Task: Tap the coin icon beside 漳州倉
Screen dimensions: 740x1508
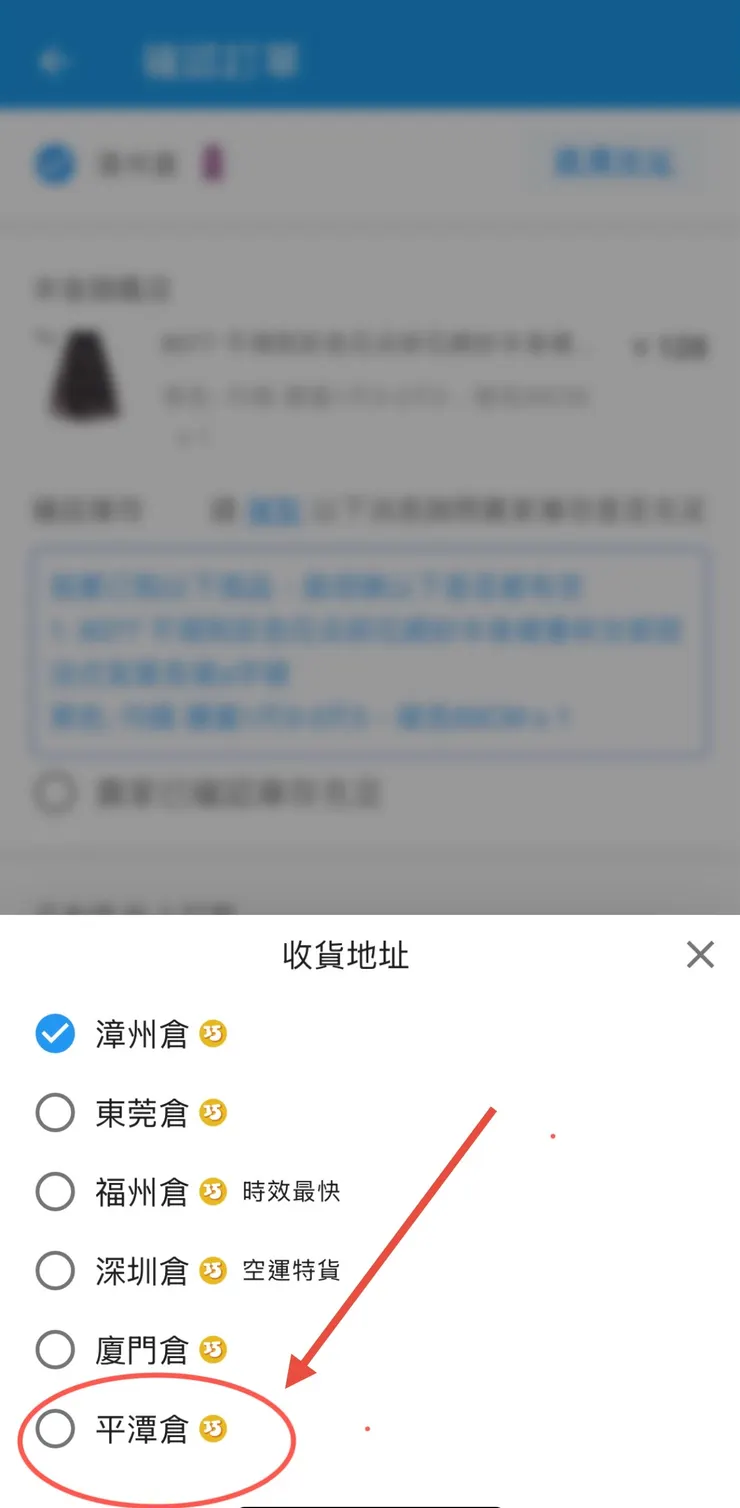Action: [213, 1034]
